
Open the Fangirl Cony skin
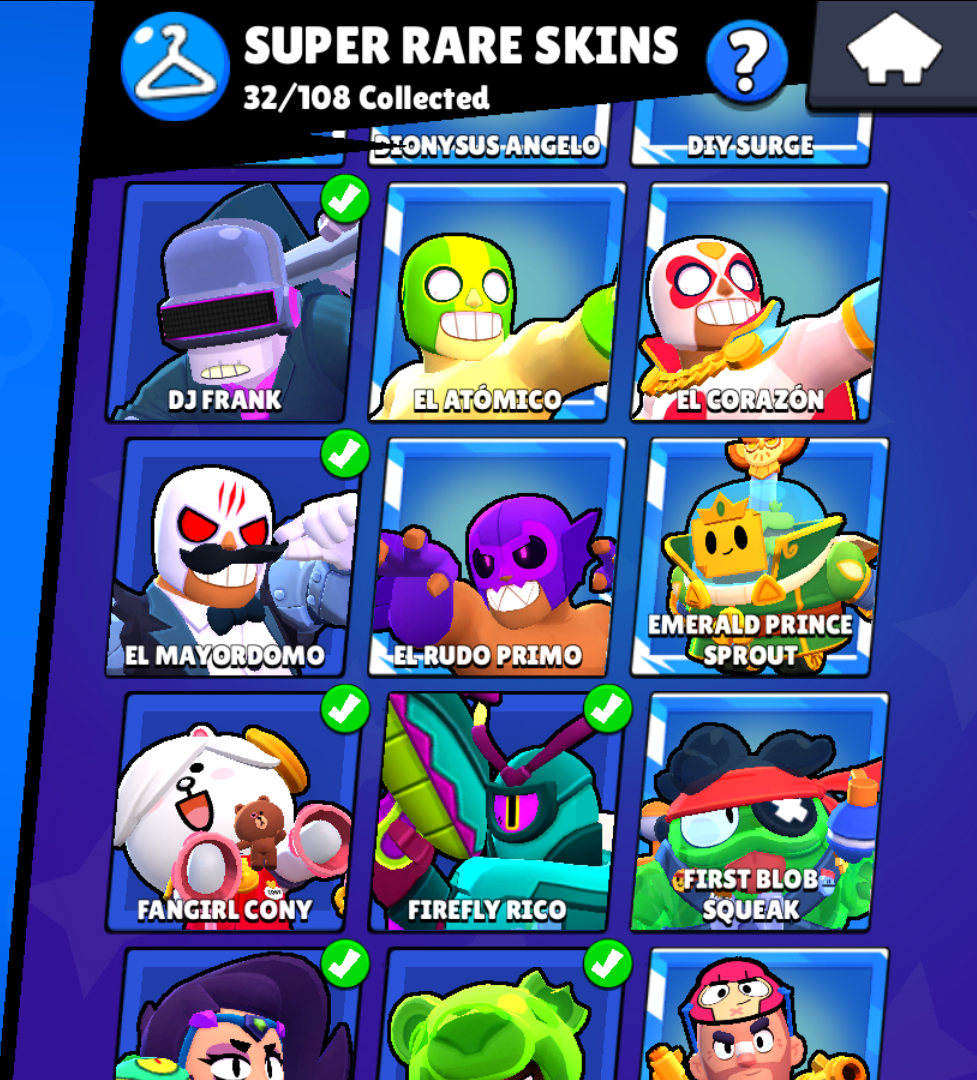pyautogui.click(x=235, y=810)
